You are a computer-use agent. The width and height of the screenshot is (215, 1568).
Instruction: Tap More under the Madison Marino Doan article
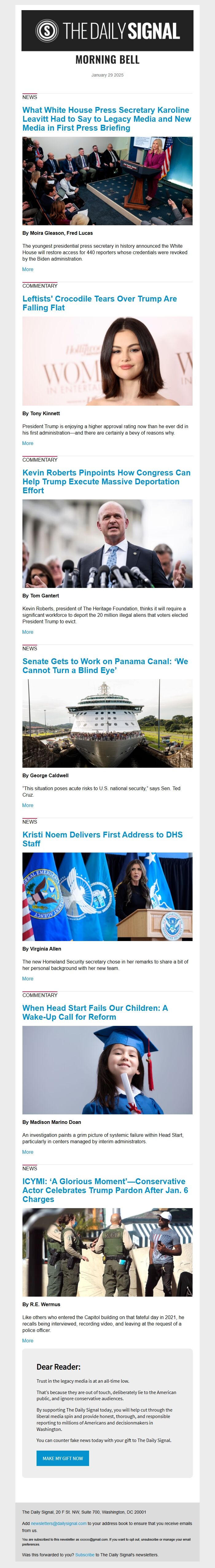pos(28,1152)
